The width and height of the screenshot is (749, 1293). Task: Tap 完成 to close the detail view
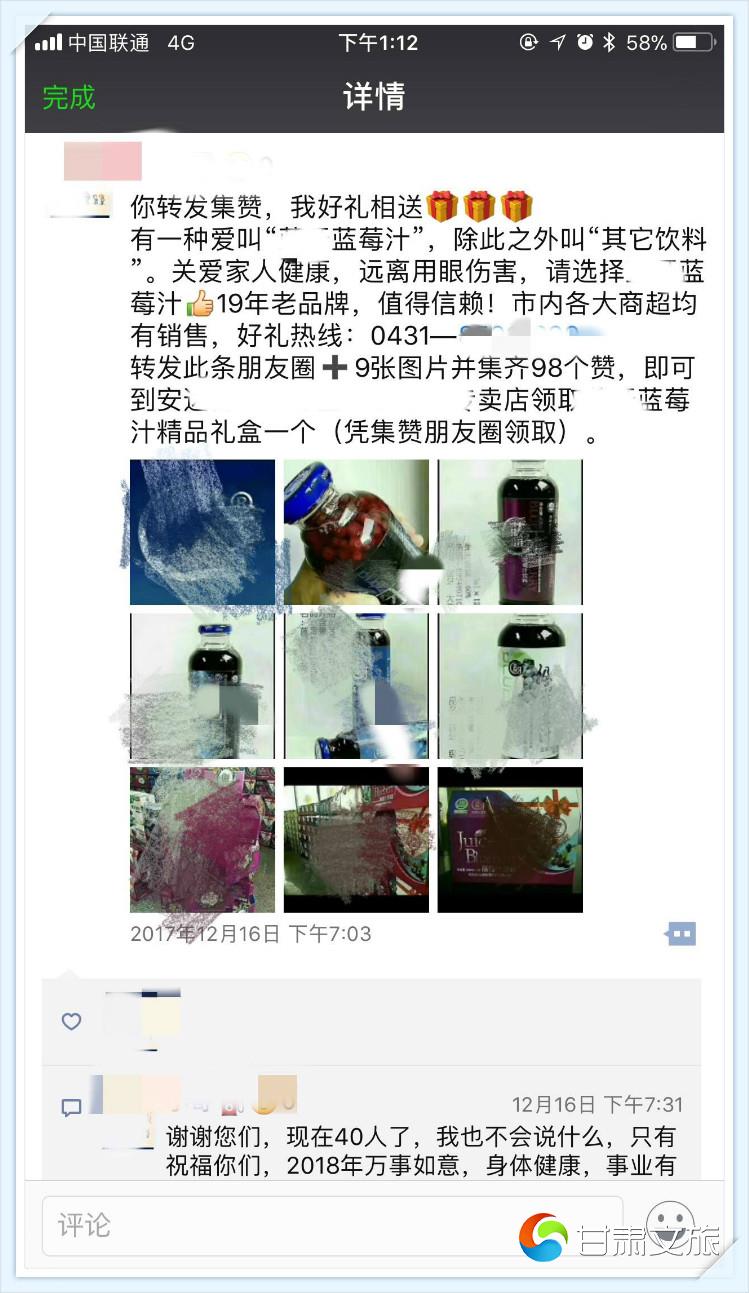pos(69,97)
